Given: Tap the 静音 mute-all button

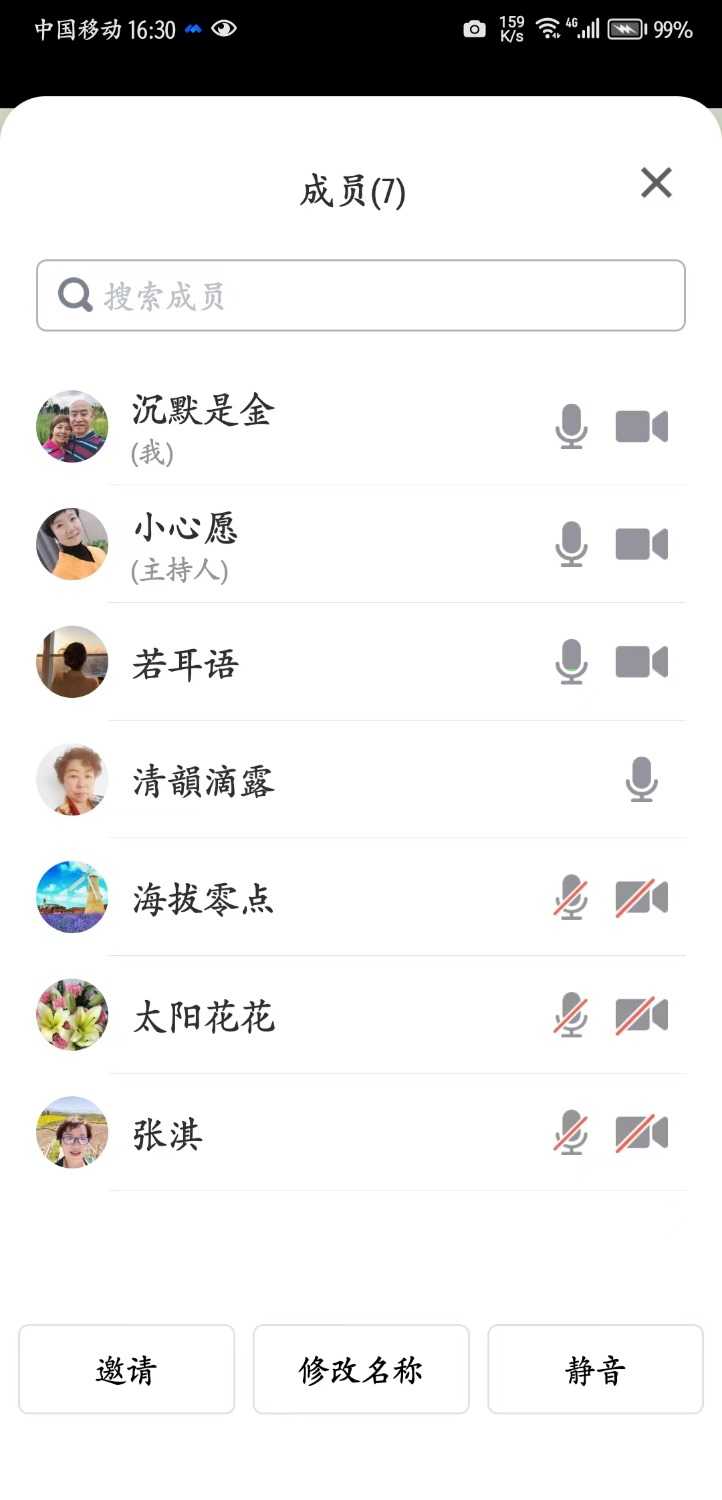Looking at the screenshot, I should (594, 1370).
